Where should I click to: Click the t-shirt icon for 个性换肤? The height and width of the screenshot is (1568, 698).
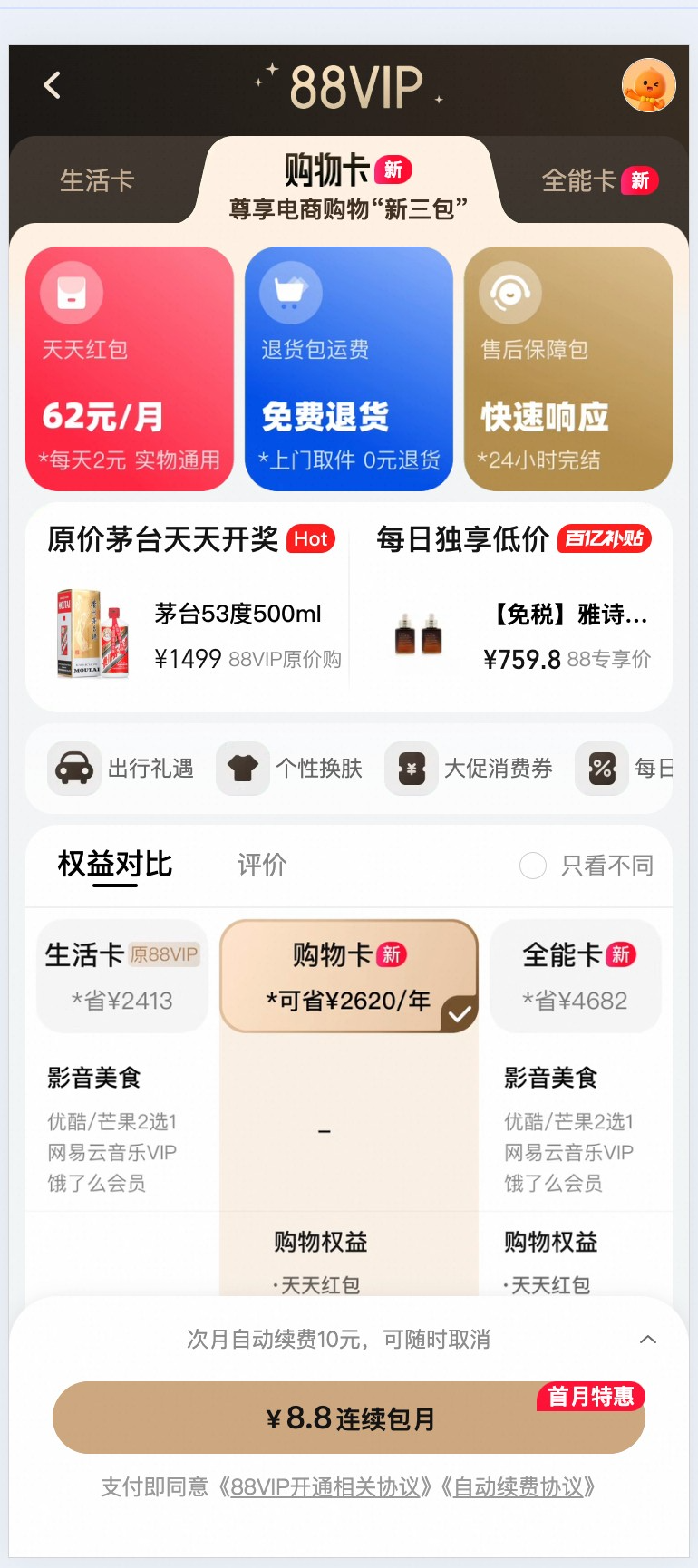(x=243, y=769)
